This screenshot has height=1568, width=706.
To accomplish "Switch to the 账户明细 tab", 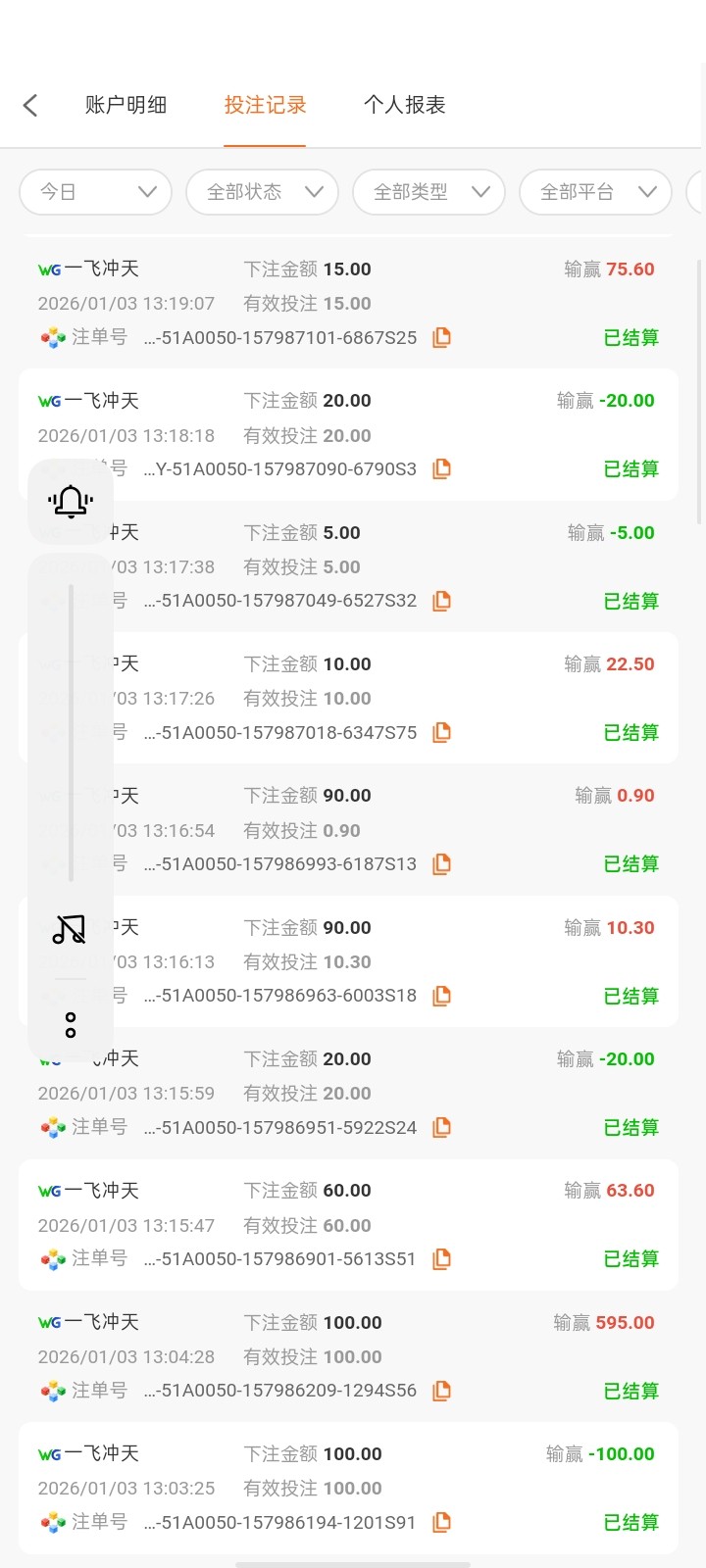I will pyautogui.click(x=126, y=104).
